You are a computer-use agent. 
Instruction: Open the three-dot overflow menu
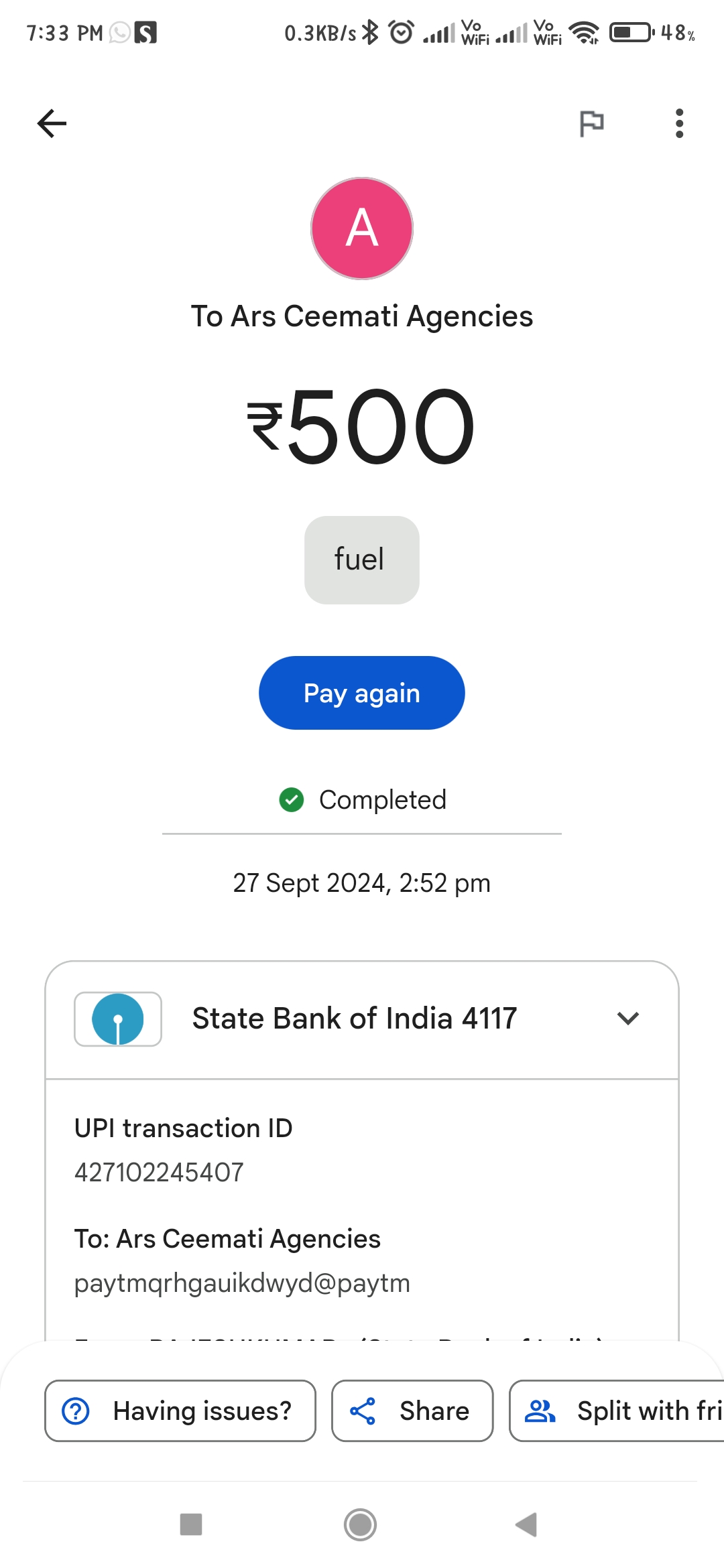(679, 123)
